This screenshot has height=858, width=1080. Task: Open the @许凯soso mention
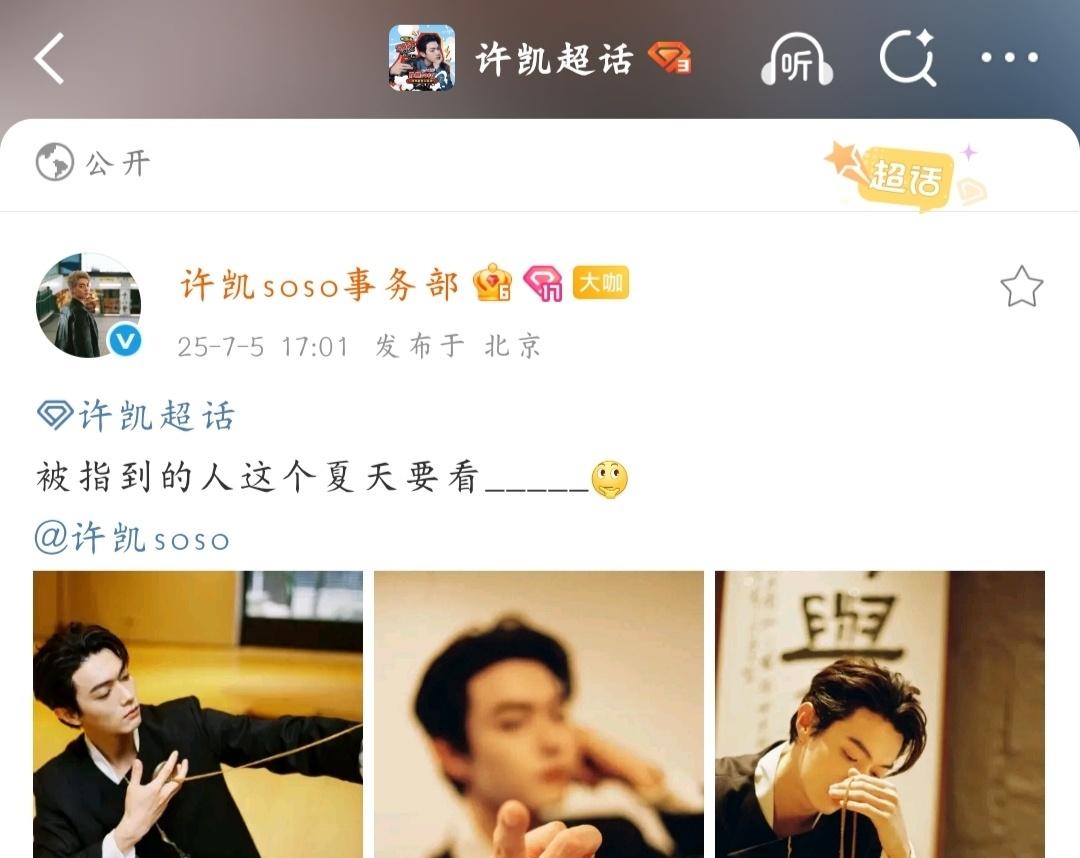coord(132,538)
